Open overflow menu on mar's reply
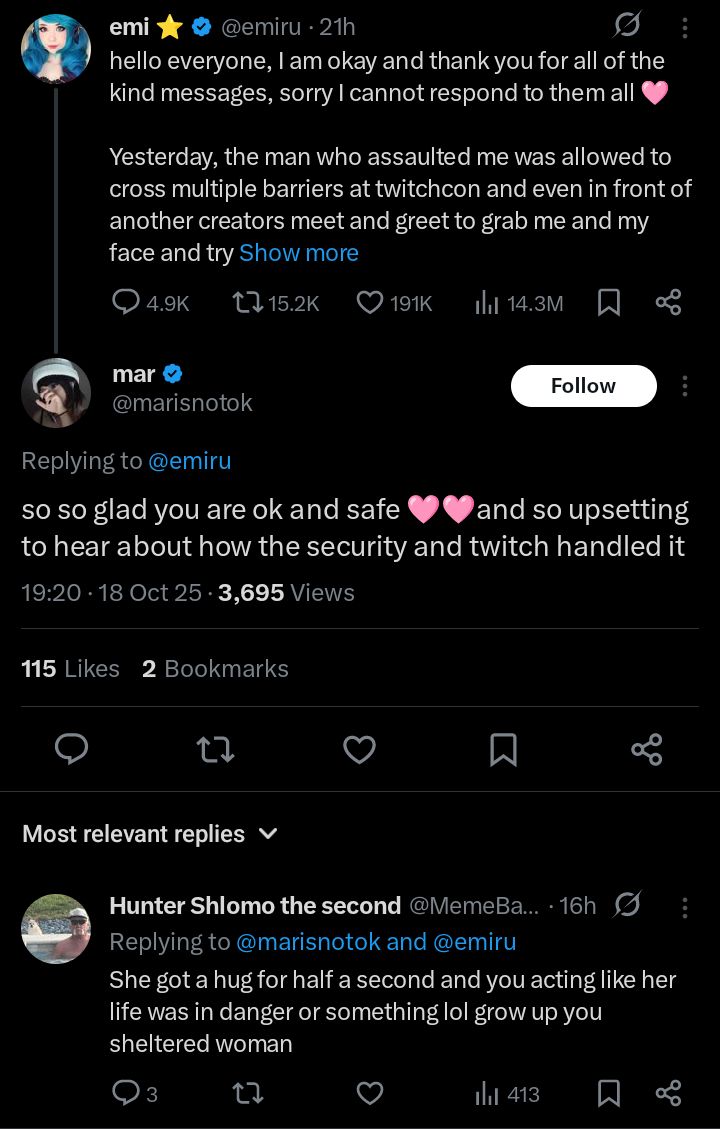 tap(684, 386)
